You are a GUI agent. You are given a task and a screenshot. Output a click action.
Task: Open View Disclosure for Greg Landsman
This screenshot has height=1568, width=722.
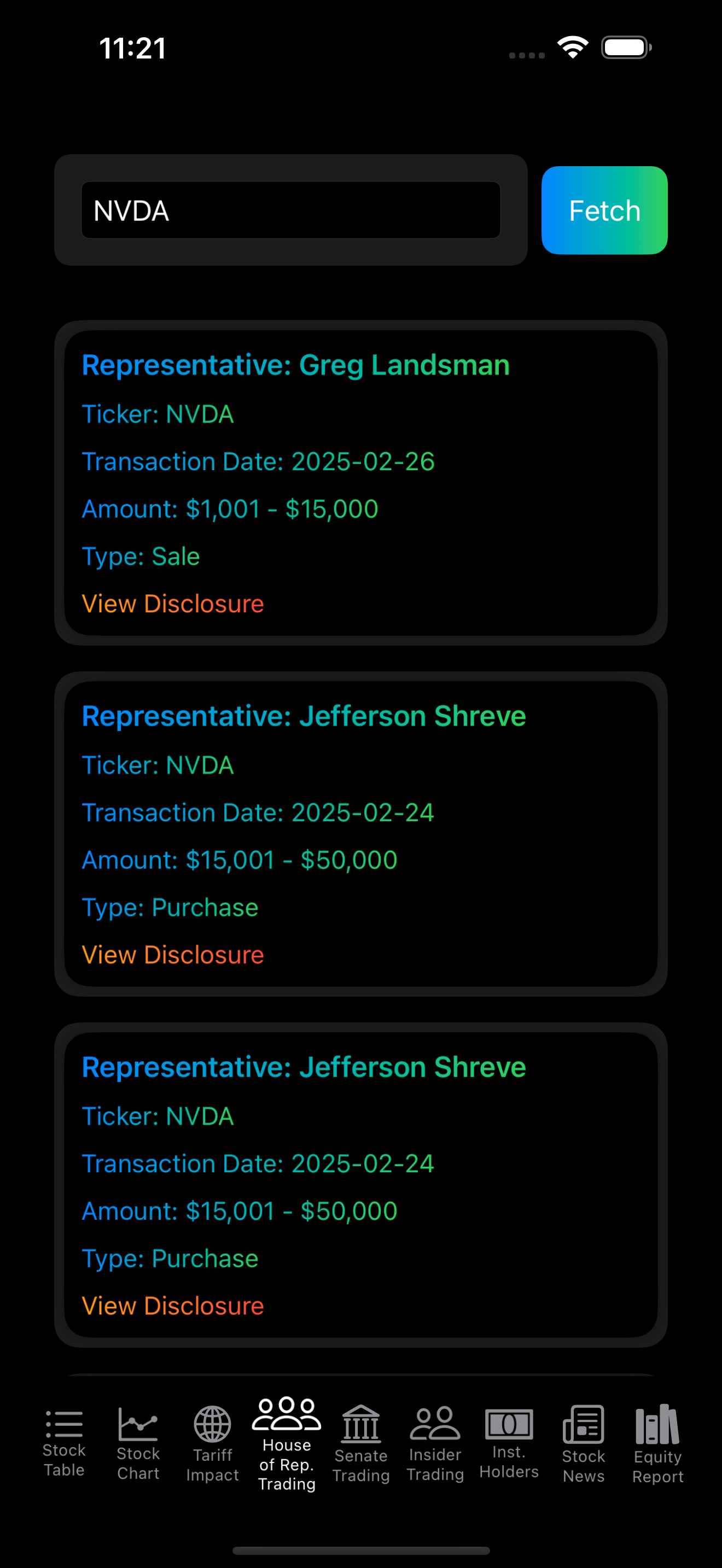(x=173, y=604)
